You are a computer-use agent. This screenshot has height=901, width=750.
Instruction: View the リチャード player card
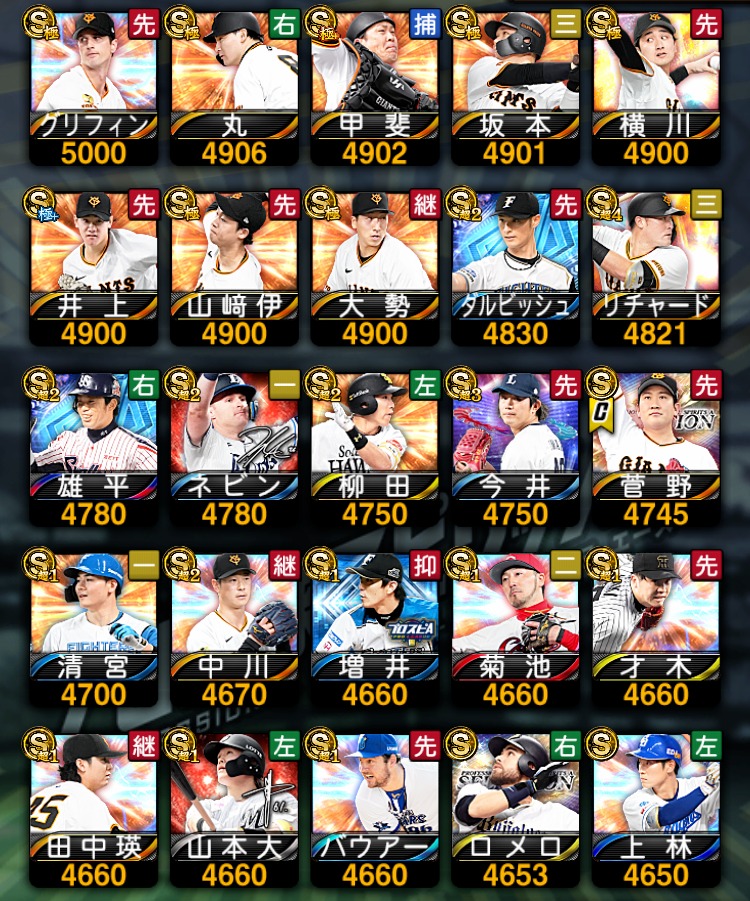point(655,265)
